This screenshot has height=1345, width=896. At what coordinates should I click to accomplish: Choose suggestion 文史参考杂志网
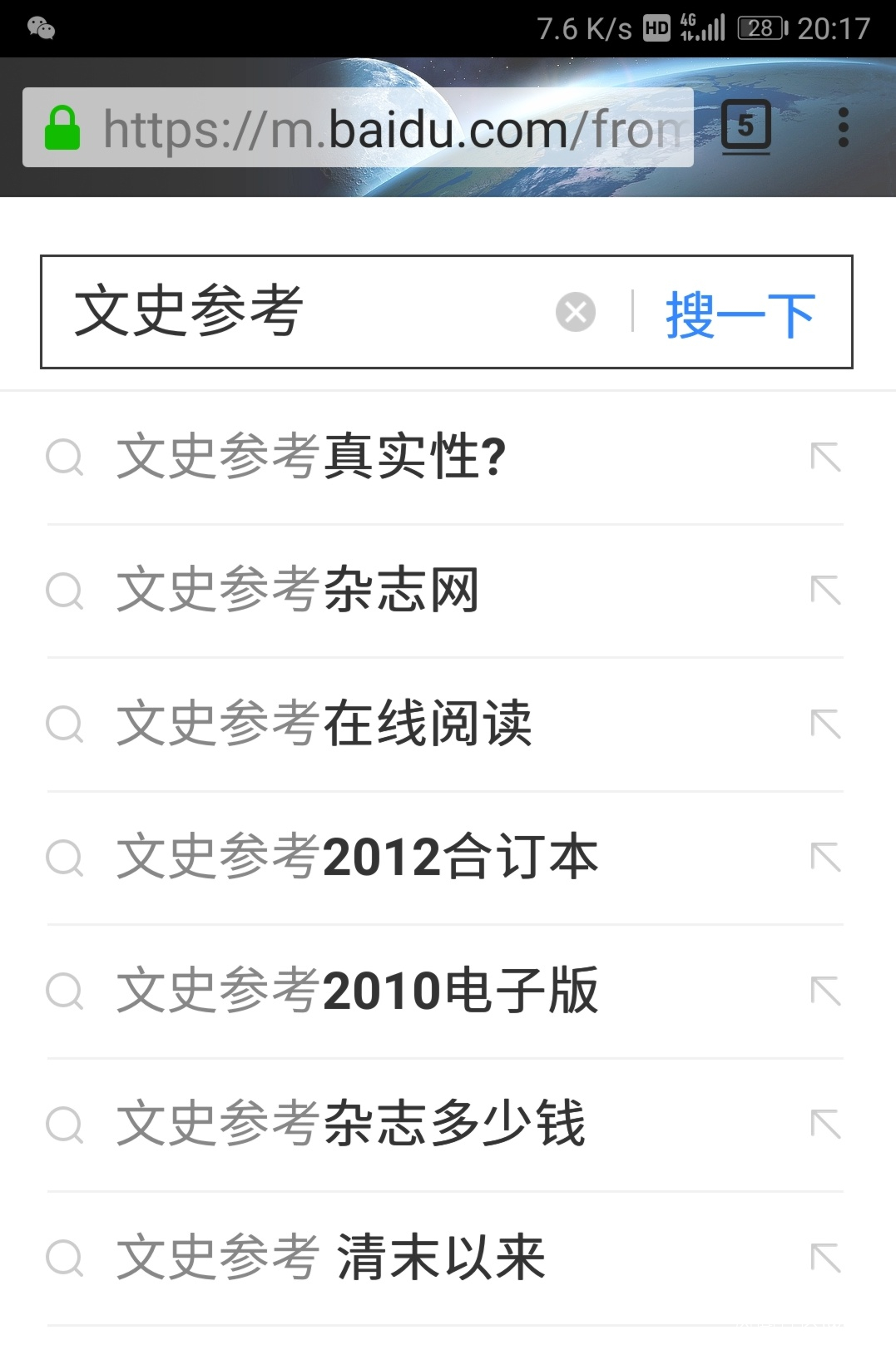point(298,590)
